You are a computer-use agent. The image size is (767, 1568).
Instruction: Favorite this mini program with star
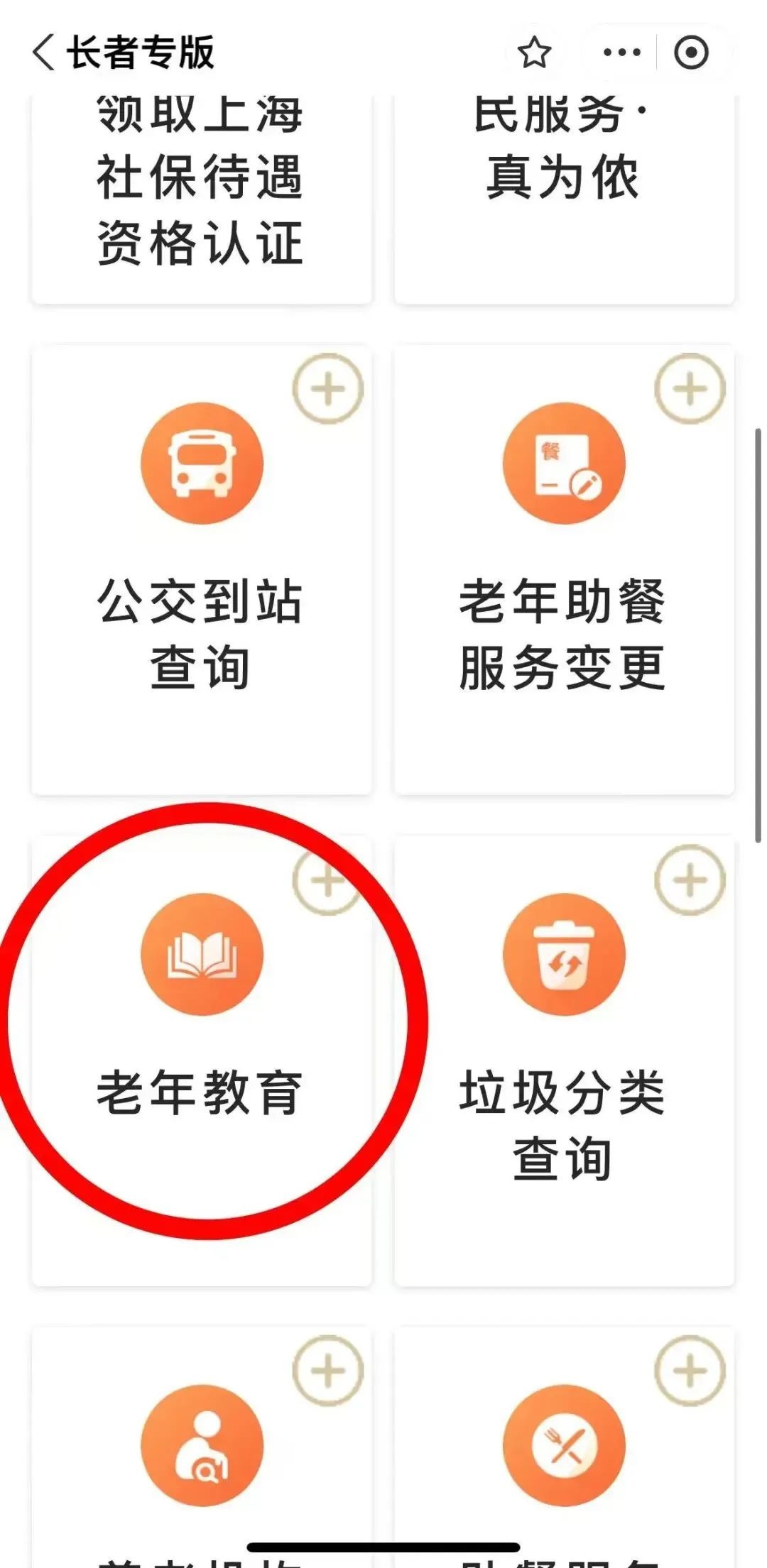point(534,53)
